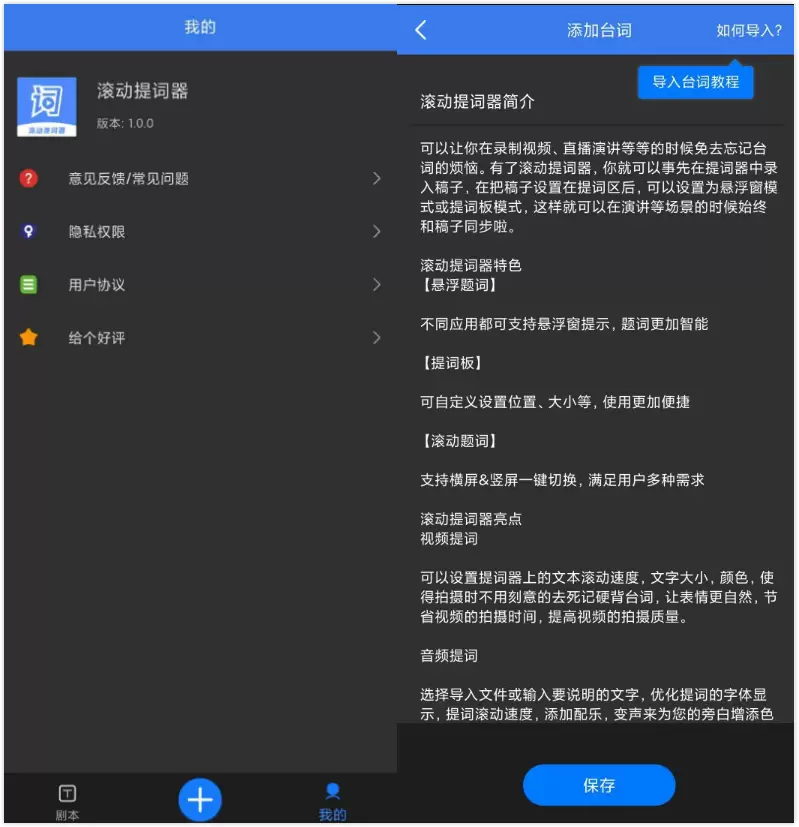View the 用户协议
Viewport: 799px width, 827px height.
pyautogui.click(x=200, y=285)
